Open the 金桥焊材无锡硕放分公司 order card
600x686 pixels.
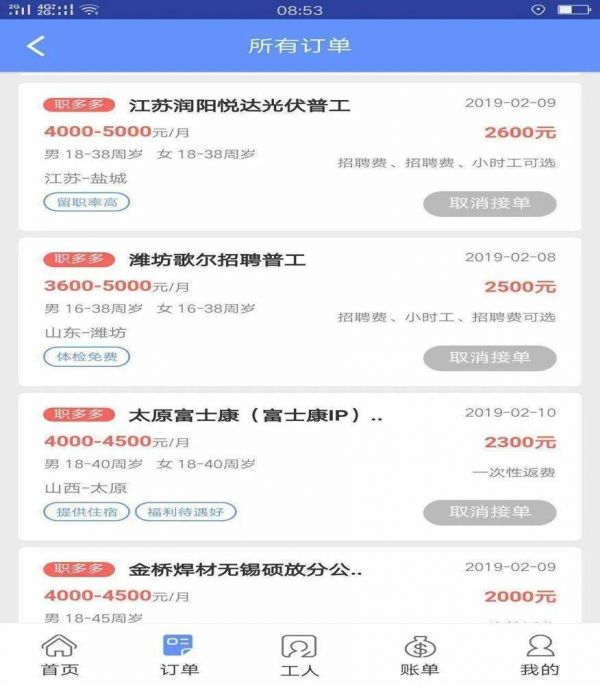(245, 570)
